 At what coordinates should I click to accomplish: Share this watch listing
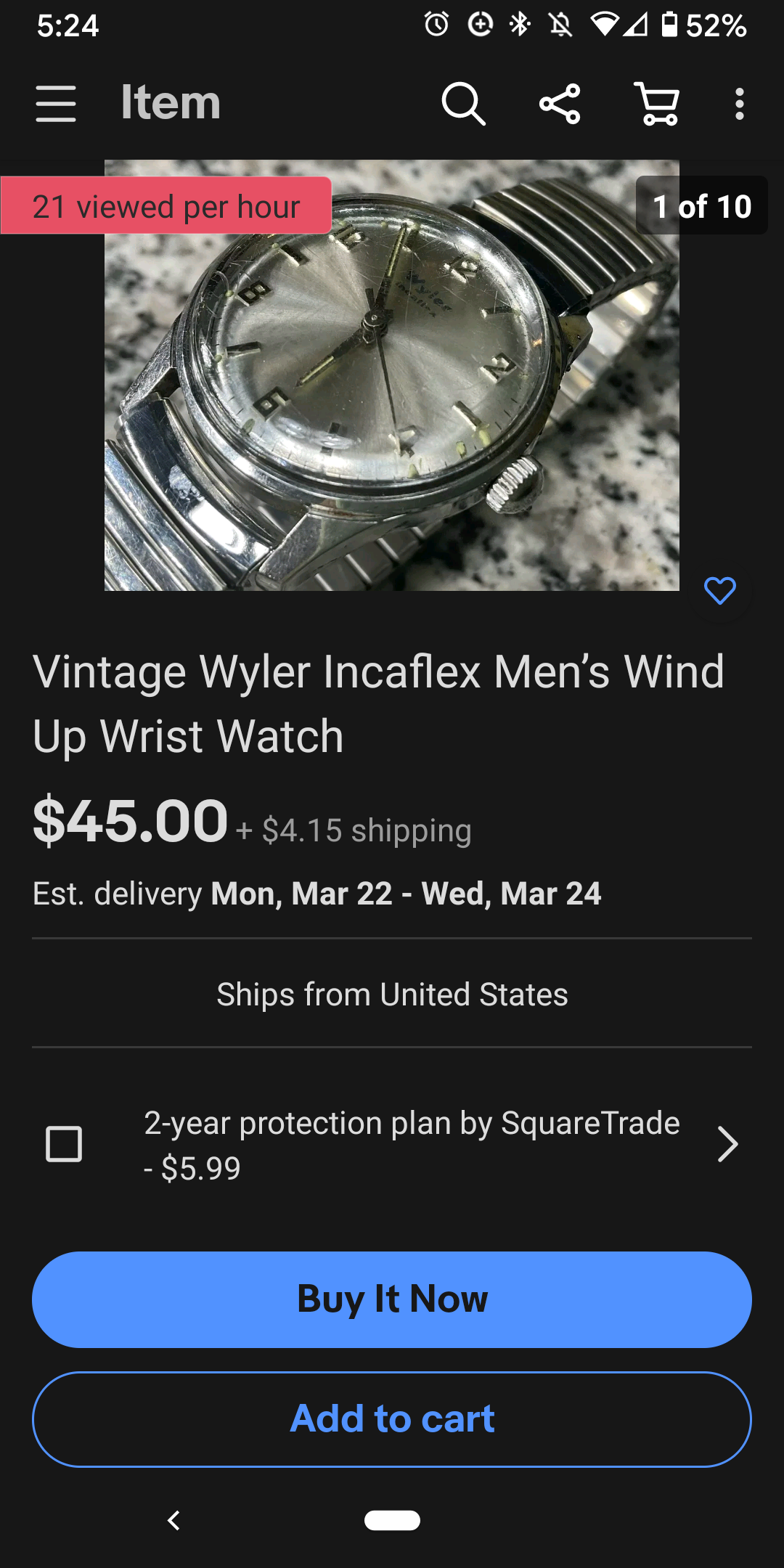click(560, 103)
